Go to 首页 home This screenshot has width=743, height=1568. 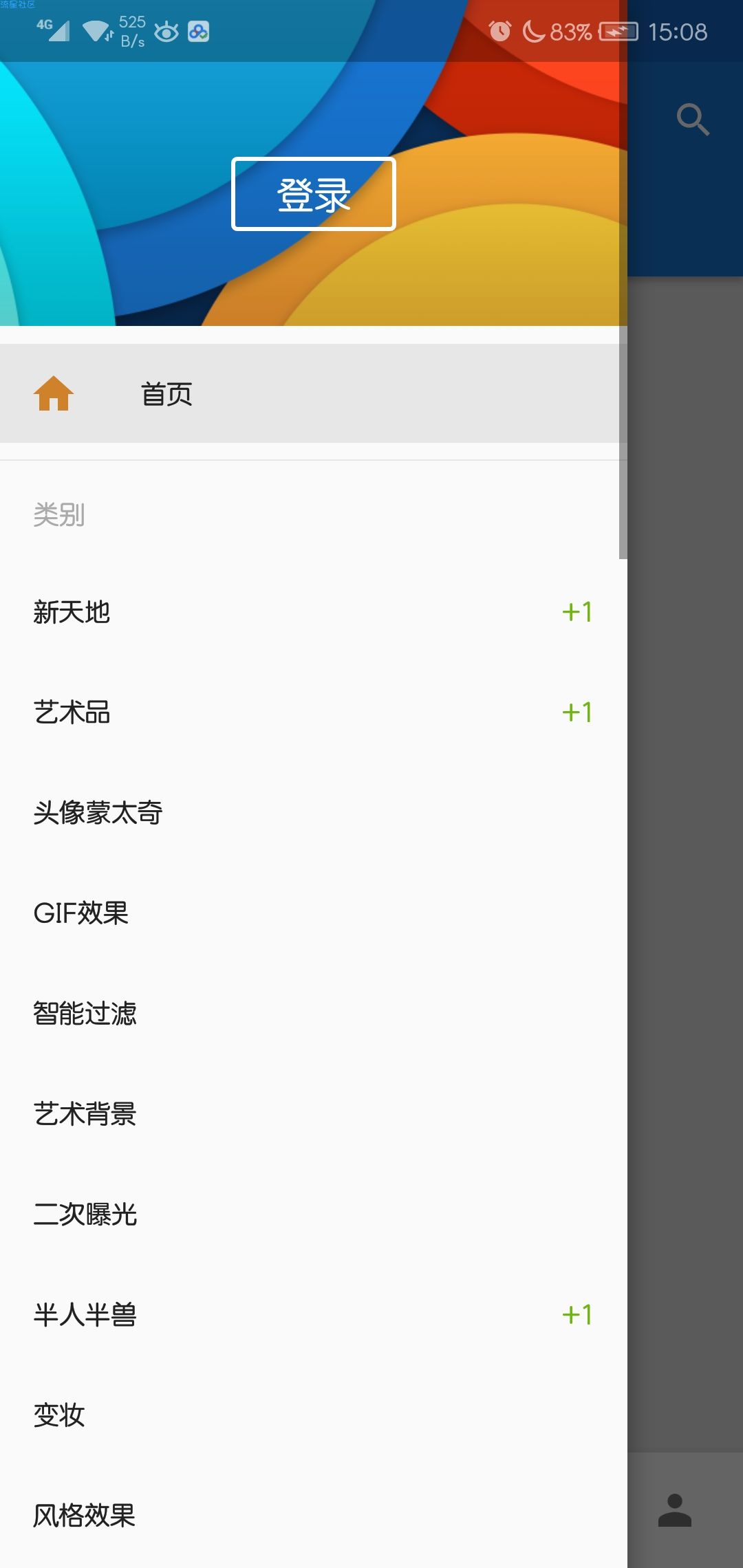[166, 394]
